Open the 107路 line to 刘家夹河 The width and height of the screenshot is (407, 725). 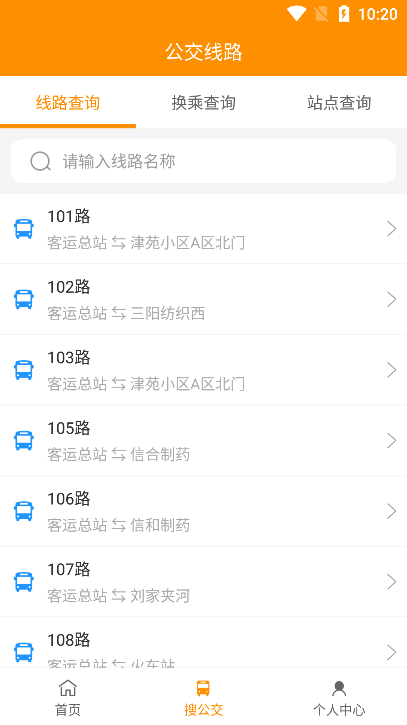click(204, 582)
